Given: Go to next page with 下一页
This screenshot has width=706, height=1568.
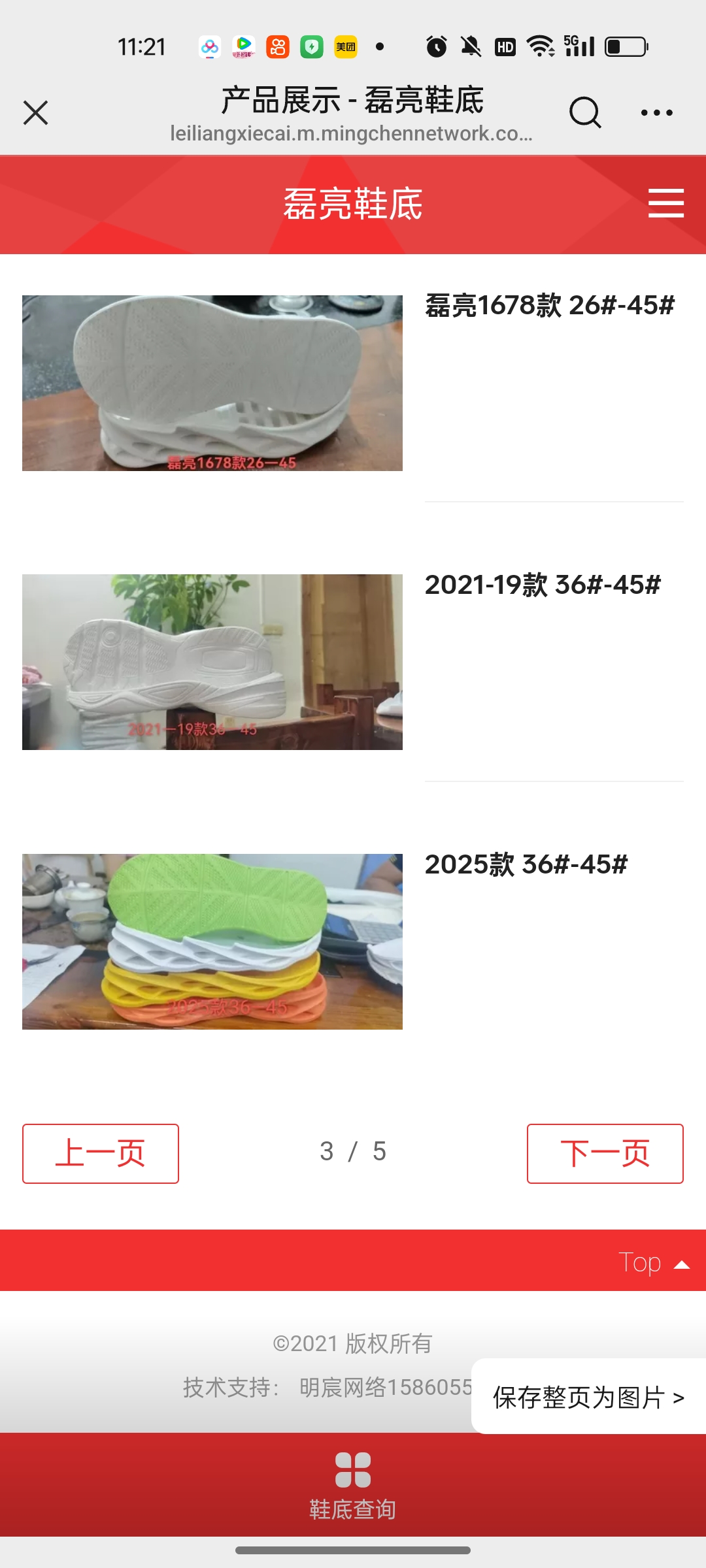Looking at the screenshot, I should [x=605, y=1153].
